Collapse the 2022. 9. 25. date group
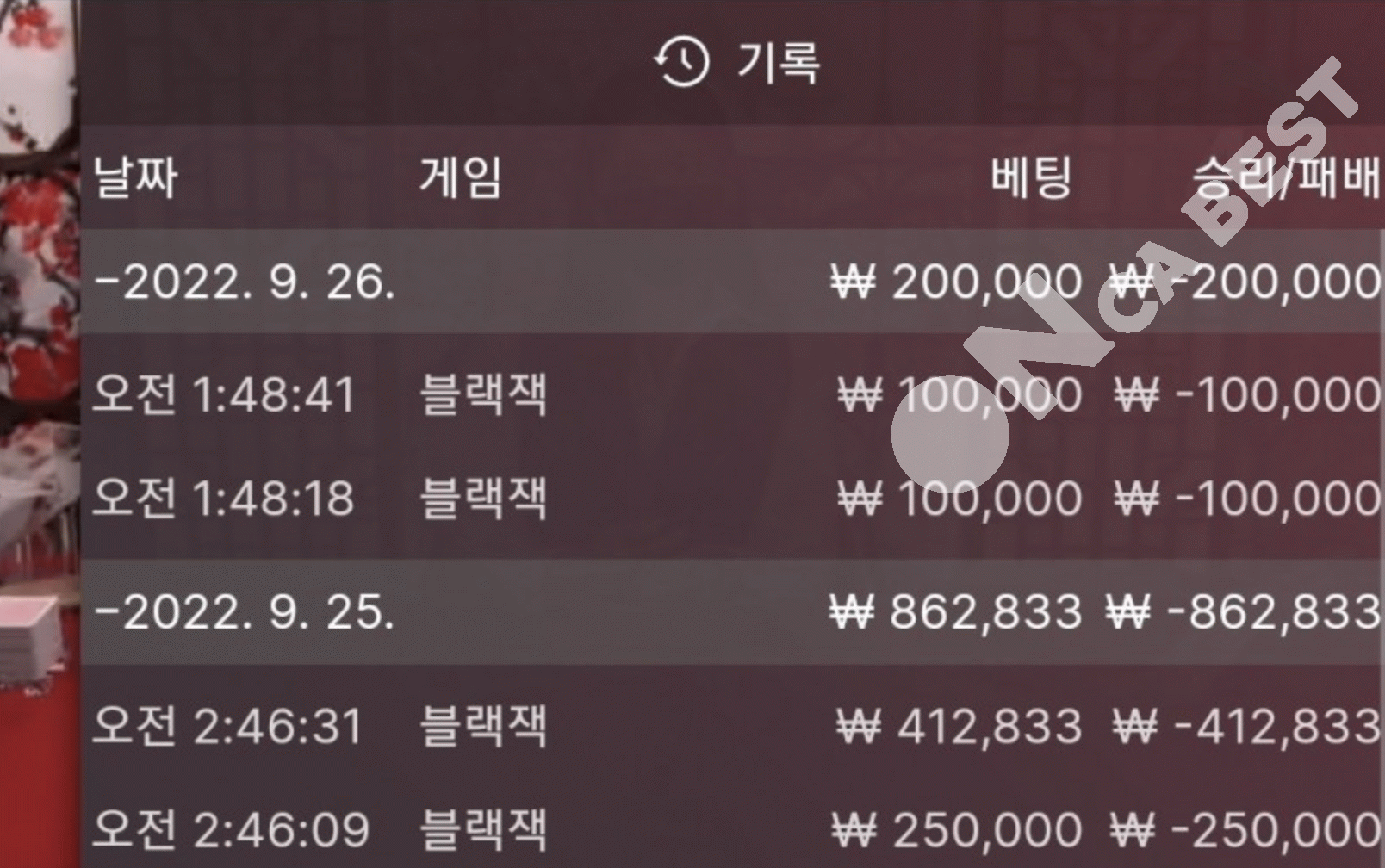 coord(245,612)
